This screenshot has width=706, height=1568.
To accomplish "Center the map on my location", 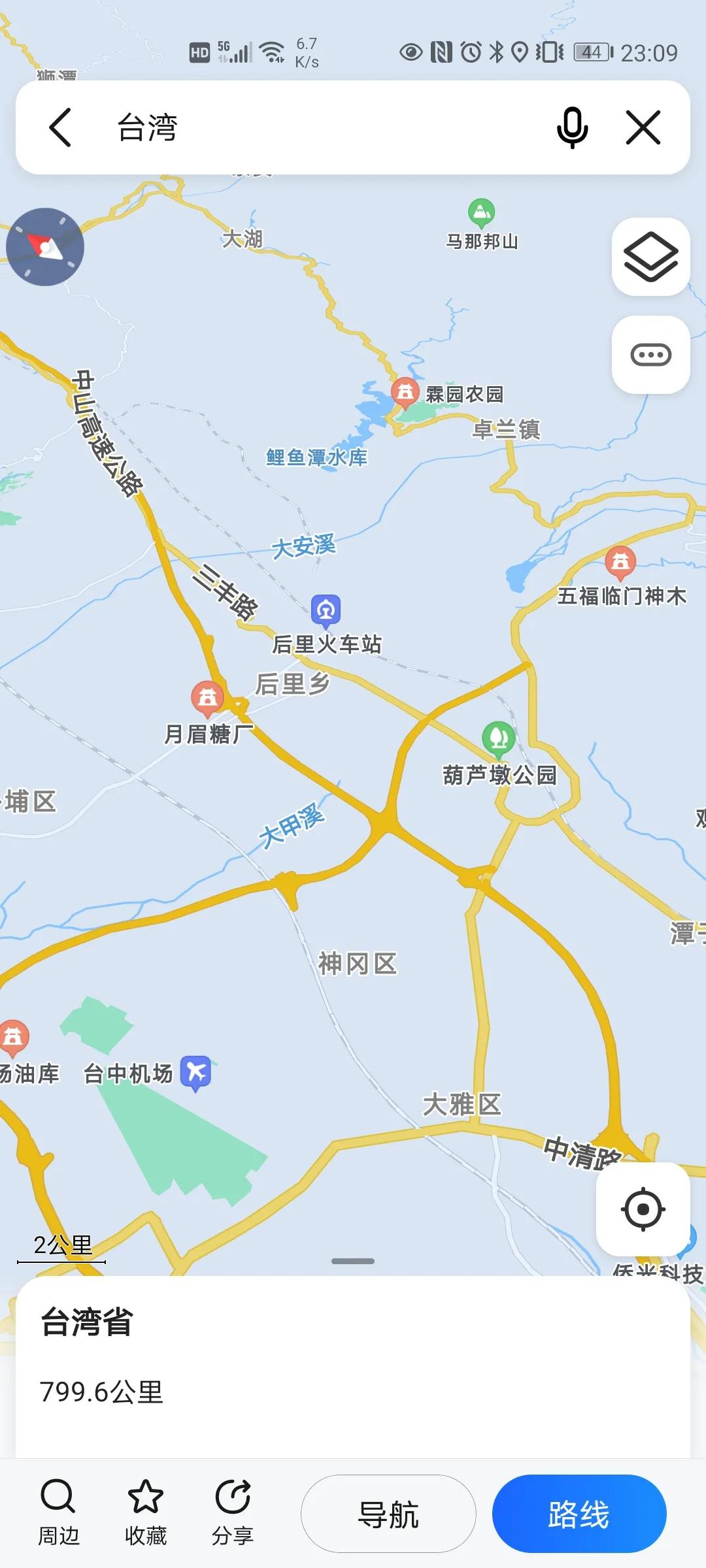I will (x=643, y=1209).
